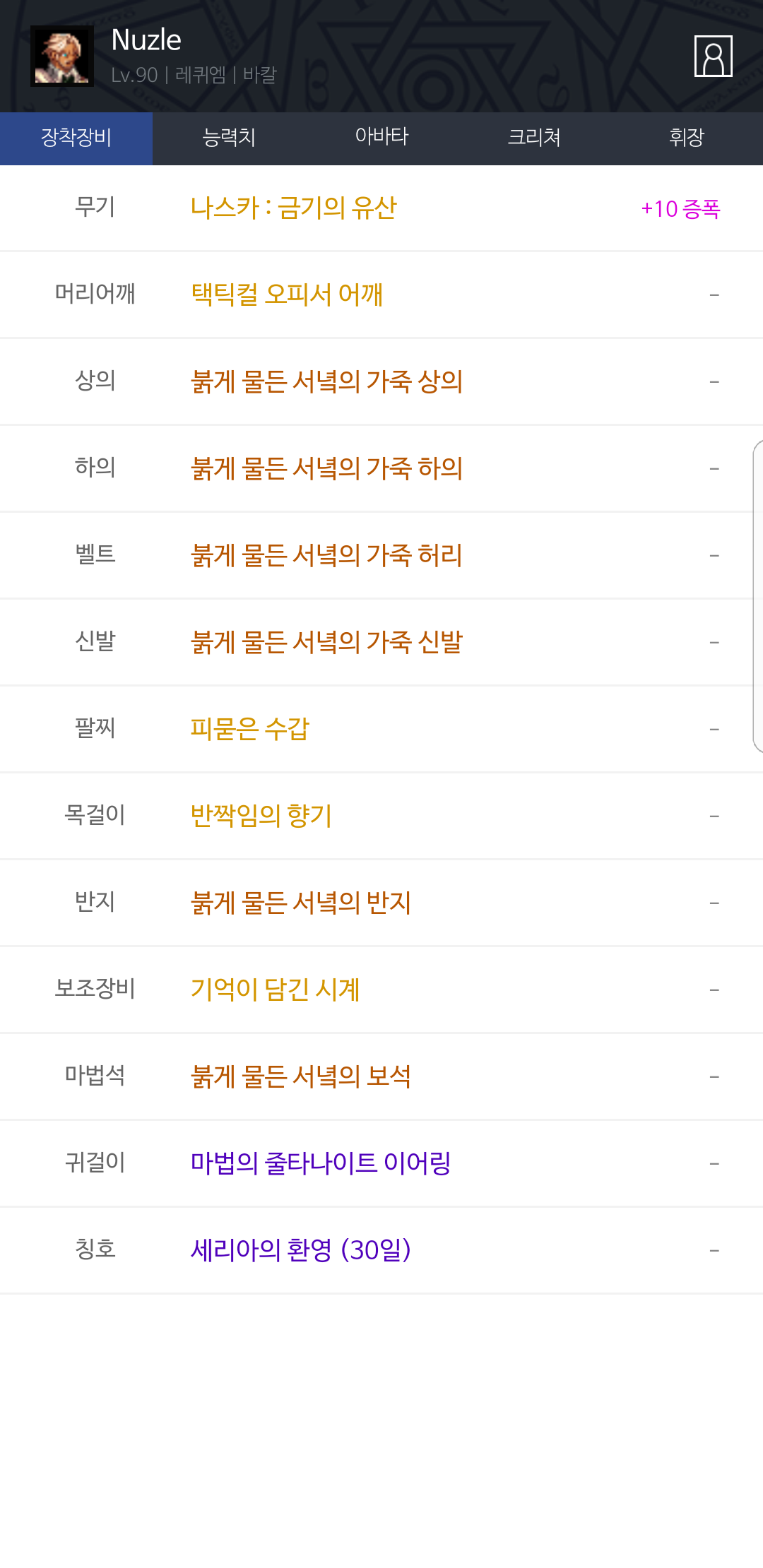The height and width of the screenshot is (1568, 763).
Task: Switch to the 능력치 tab
Action: point(229,138)
